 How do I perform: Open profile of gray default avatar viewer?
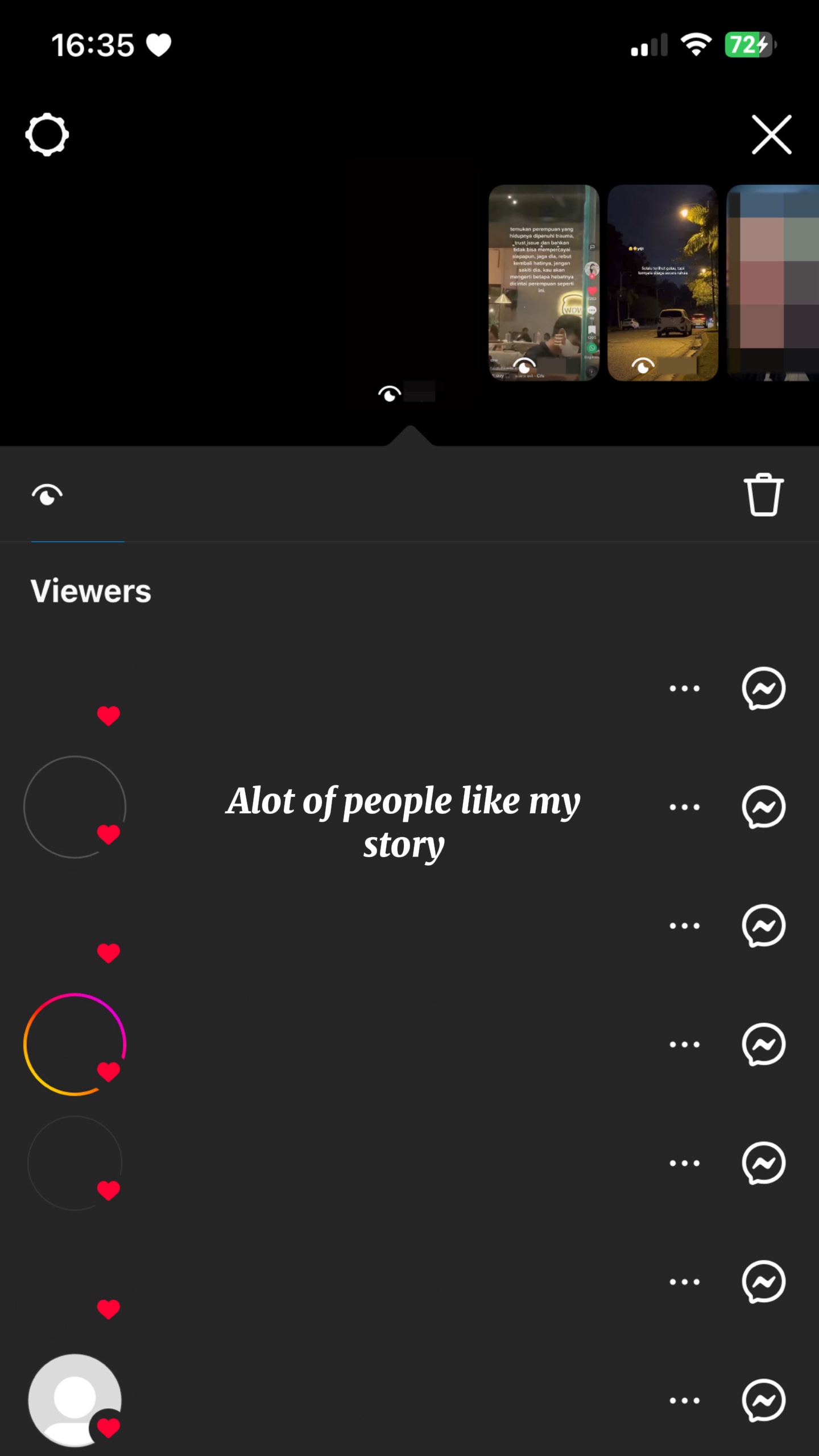75,1400
